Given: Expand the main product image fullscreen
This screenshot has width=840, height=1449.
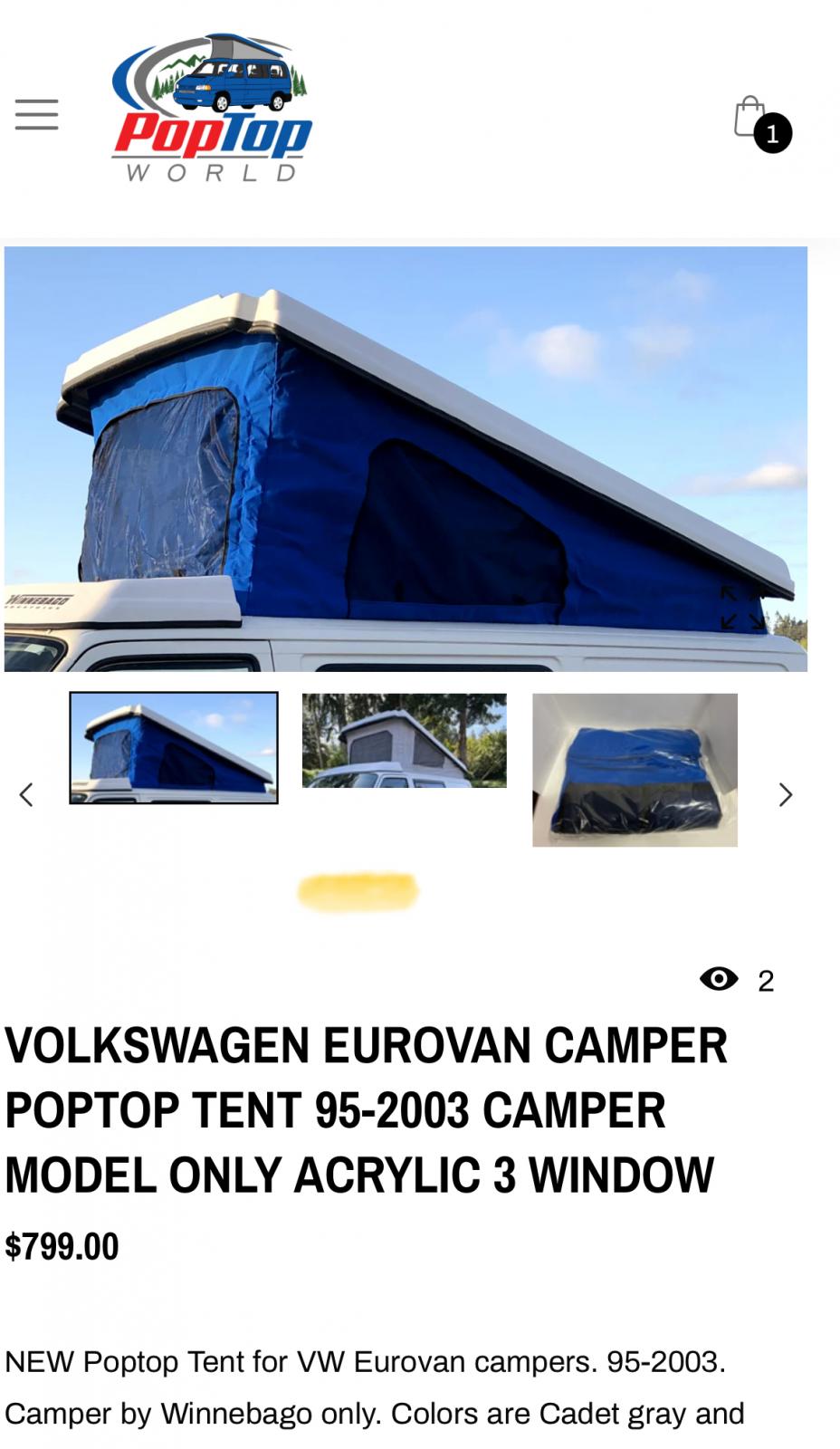Looking at the screenshot, I should [x=741, y=608].
